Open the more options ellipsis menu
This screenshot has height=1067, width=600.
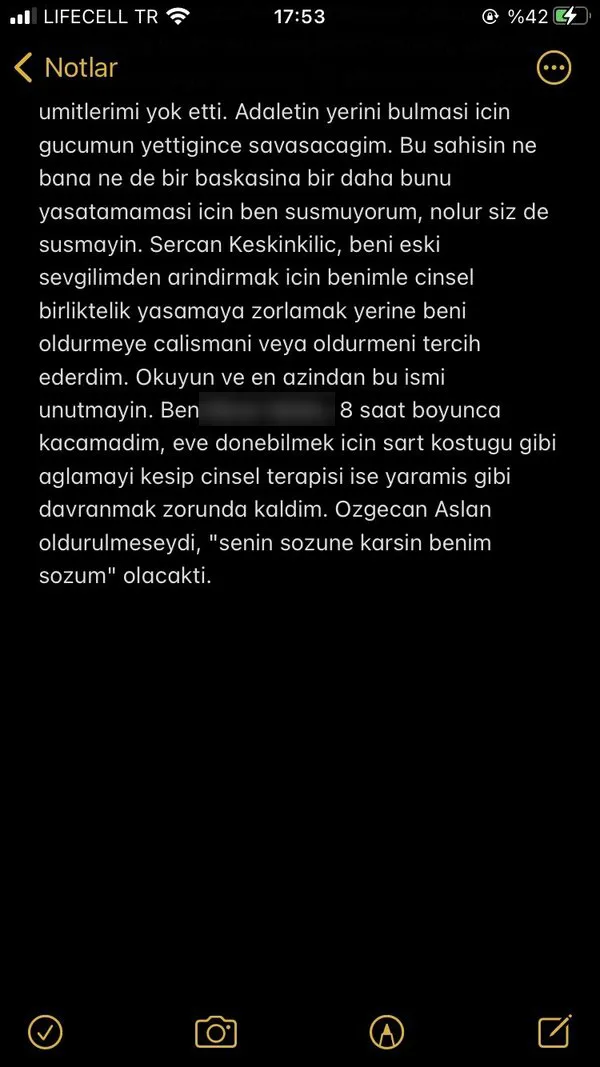coord(554,68)
